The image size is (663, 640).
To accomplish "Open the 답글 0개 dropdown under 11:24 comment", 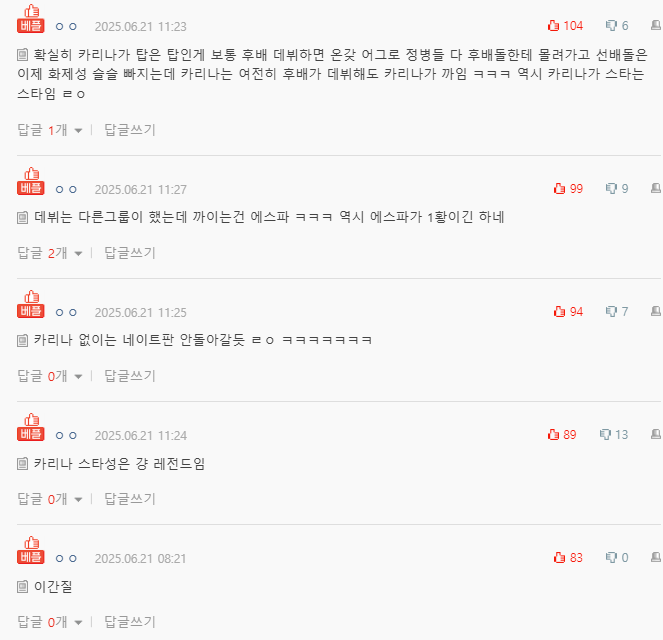I will [49, 499].
